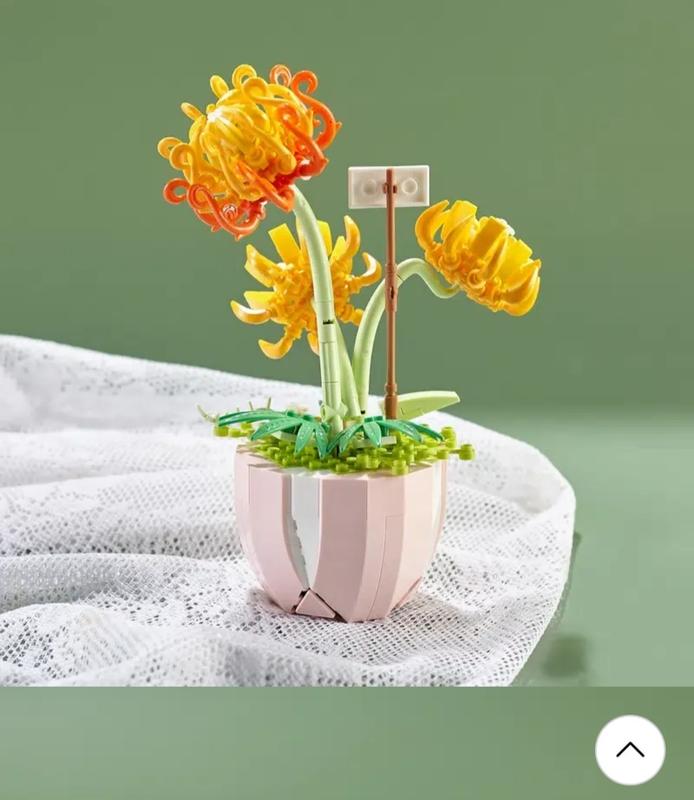Tap the back-to-top arrow button

point(630,750)
